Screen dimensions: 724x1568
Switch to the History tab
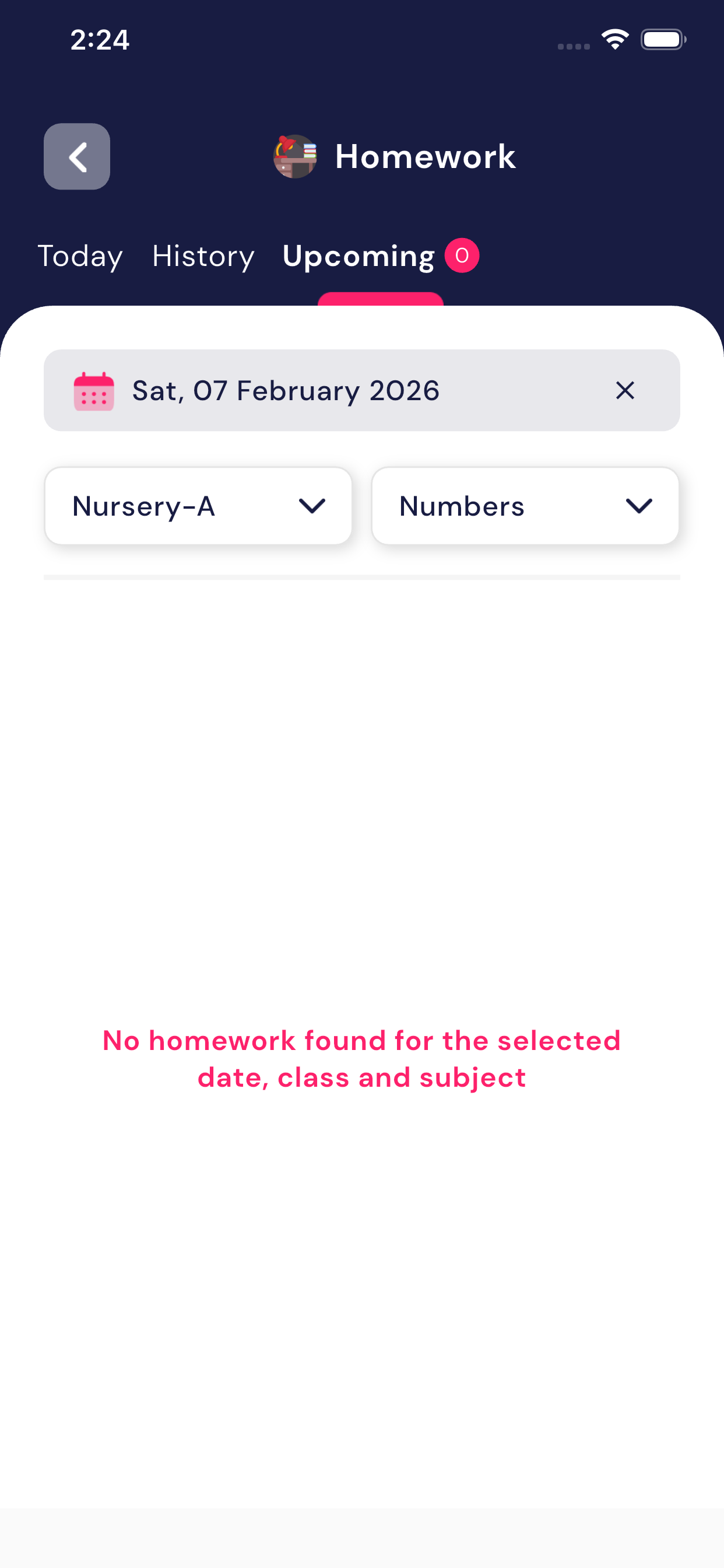[203, 256]
